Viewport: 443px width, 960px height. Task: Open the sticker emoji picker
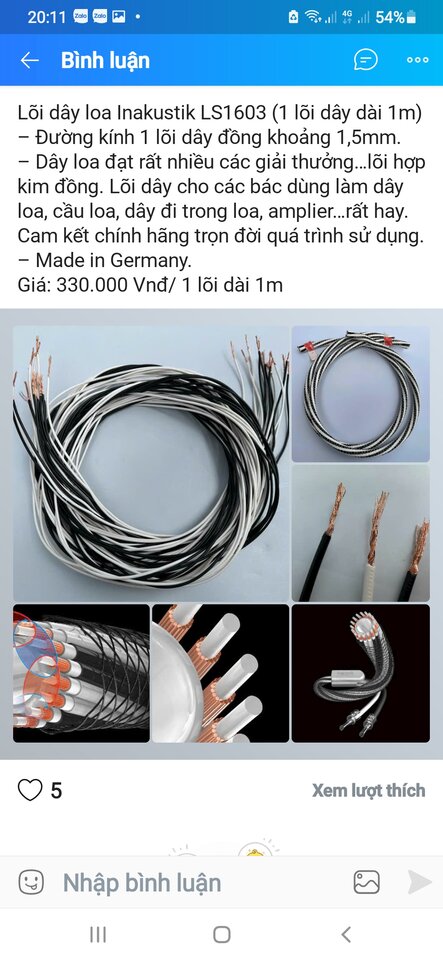[31, 882]
